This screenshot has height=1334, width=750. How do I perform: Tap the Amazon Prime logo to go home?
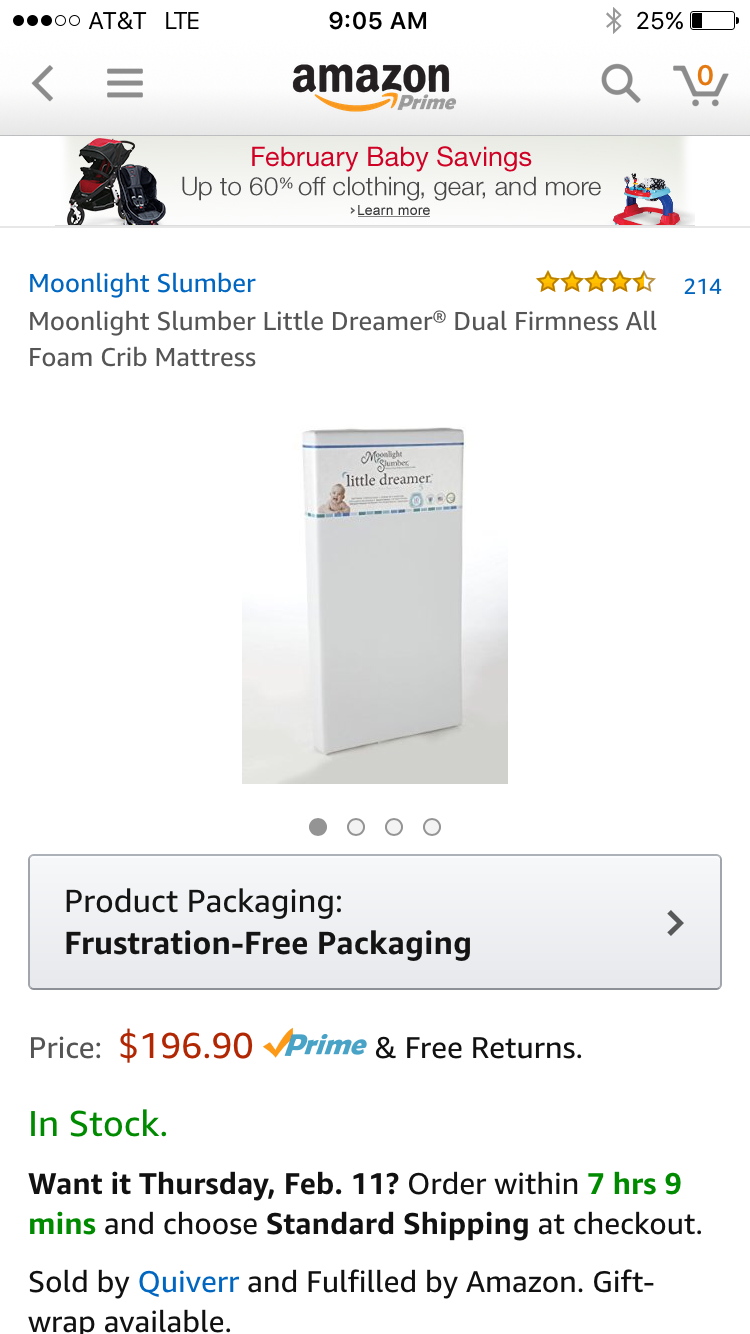(373, 86)
